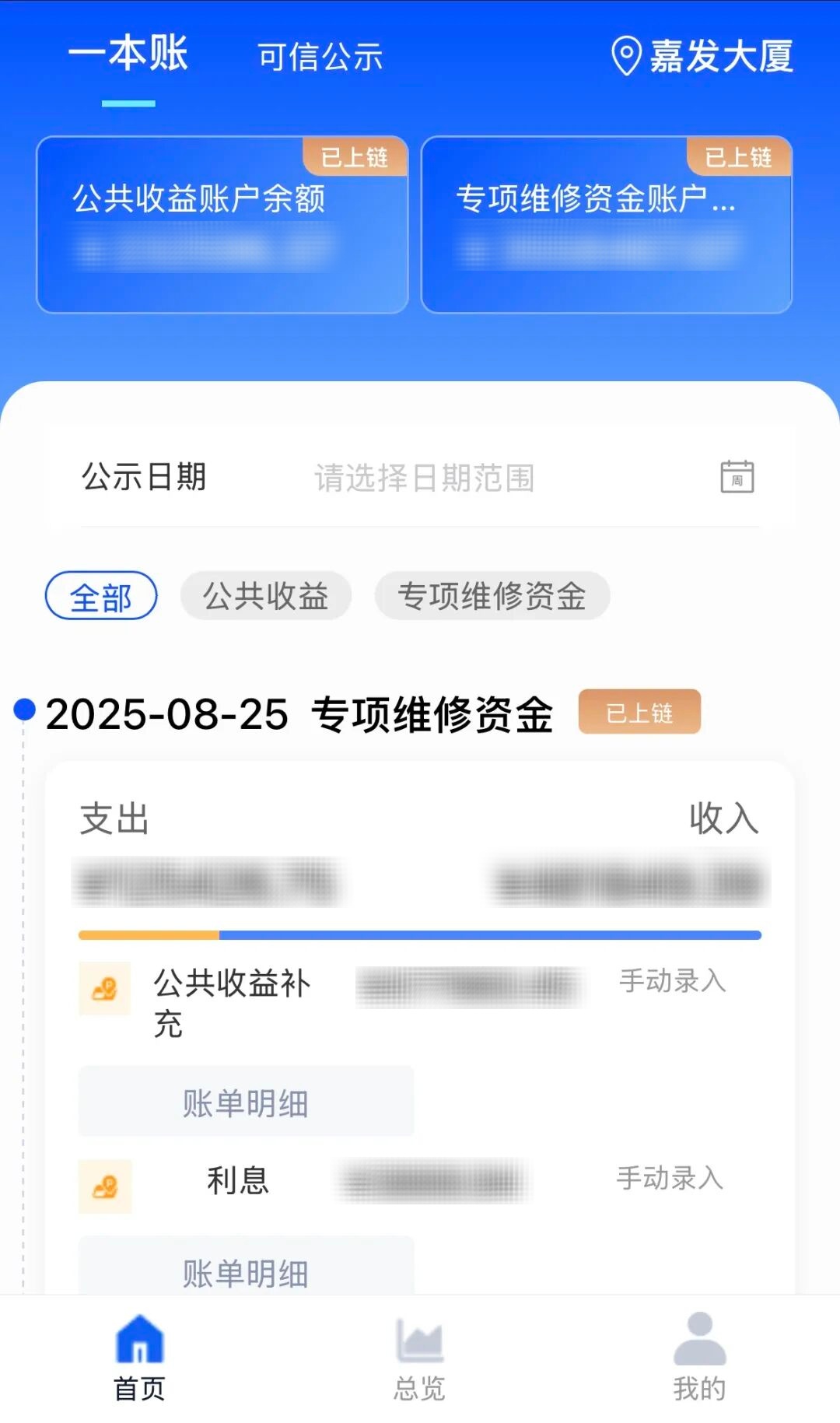840x1423 pixels.
Task: Tap the calendar icon
Action: point(737,477)
